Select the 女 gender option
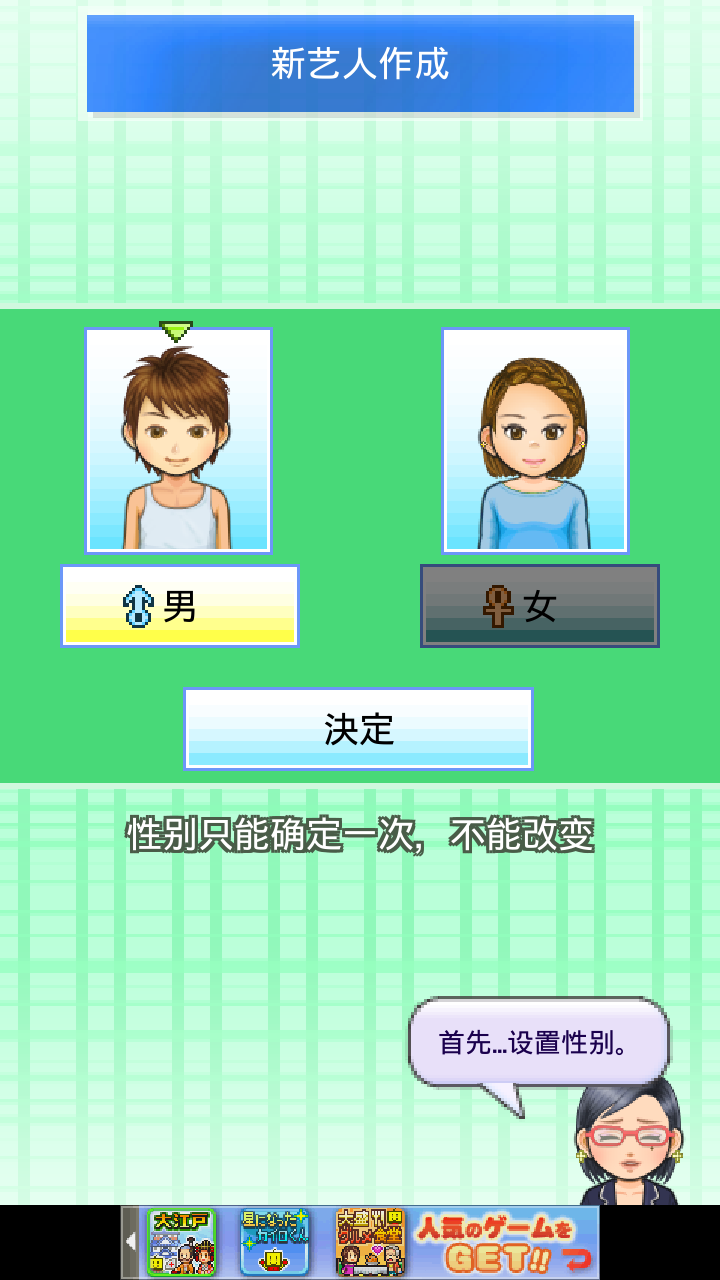Screen dimensions: 720x1280 [539, 605]
